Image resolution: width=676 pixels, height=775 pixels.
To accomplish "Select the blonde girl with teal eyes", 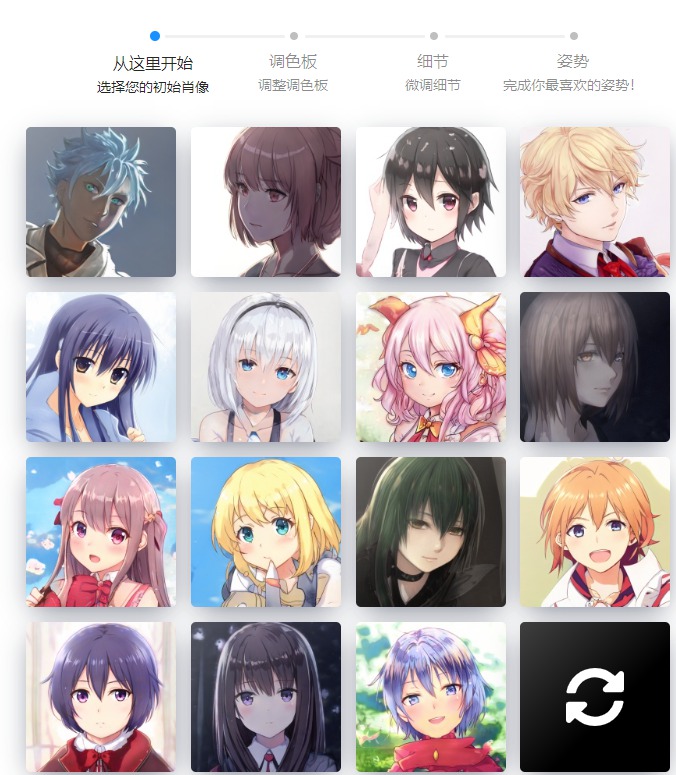I will click(x=265, y=532).
